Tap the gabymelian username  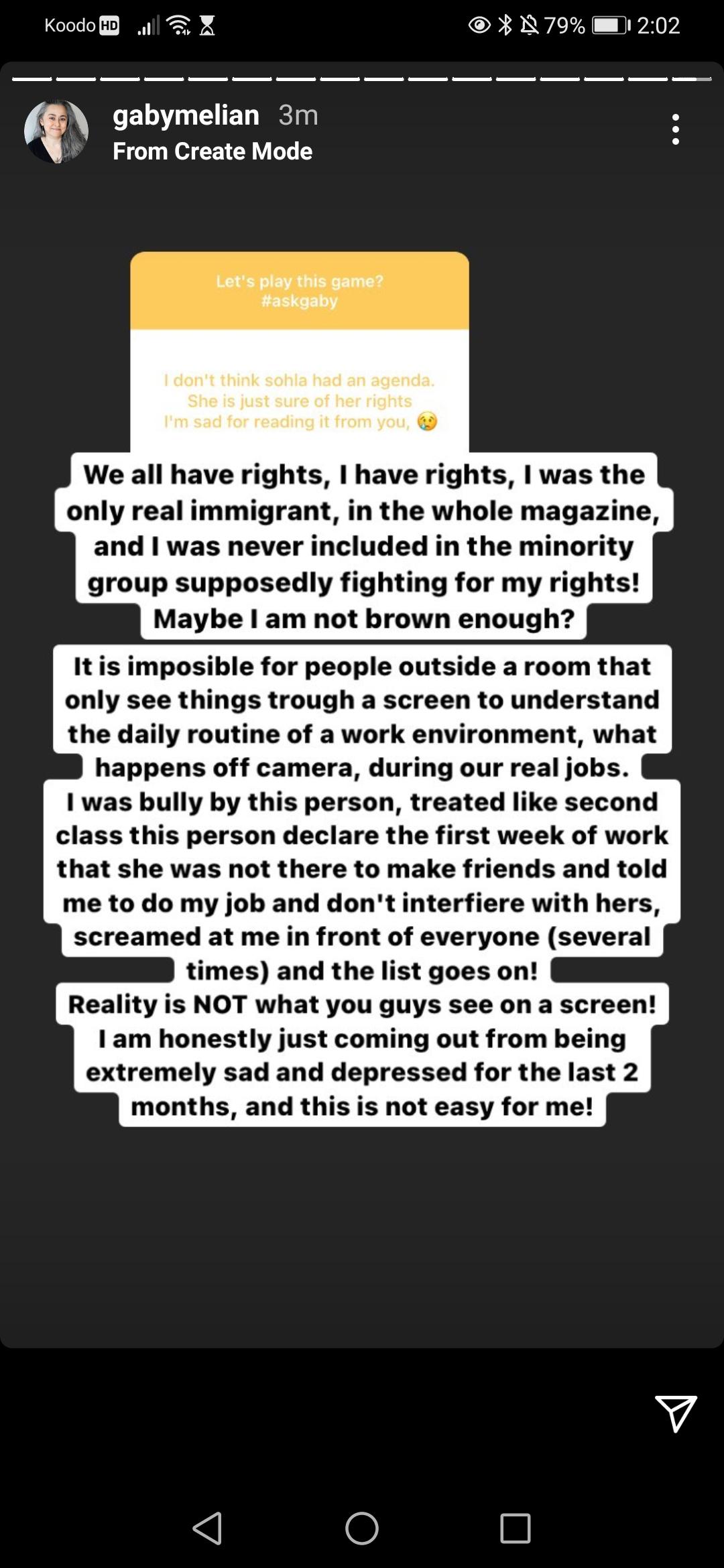pyautogui.click(x=186, y=115)
